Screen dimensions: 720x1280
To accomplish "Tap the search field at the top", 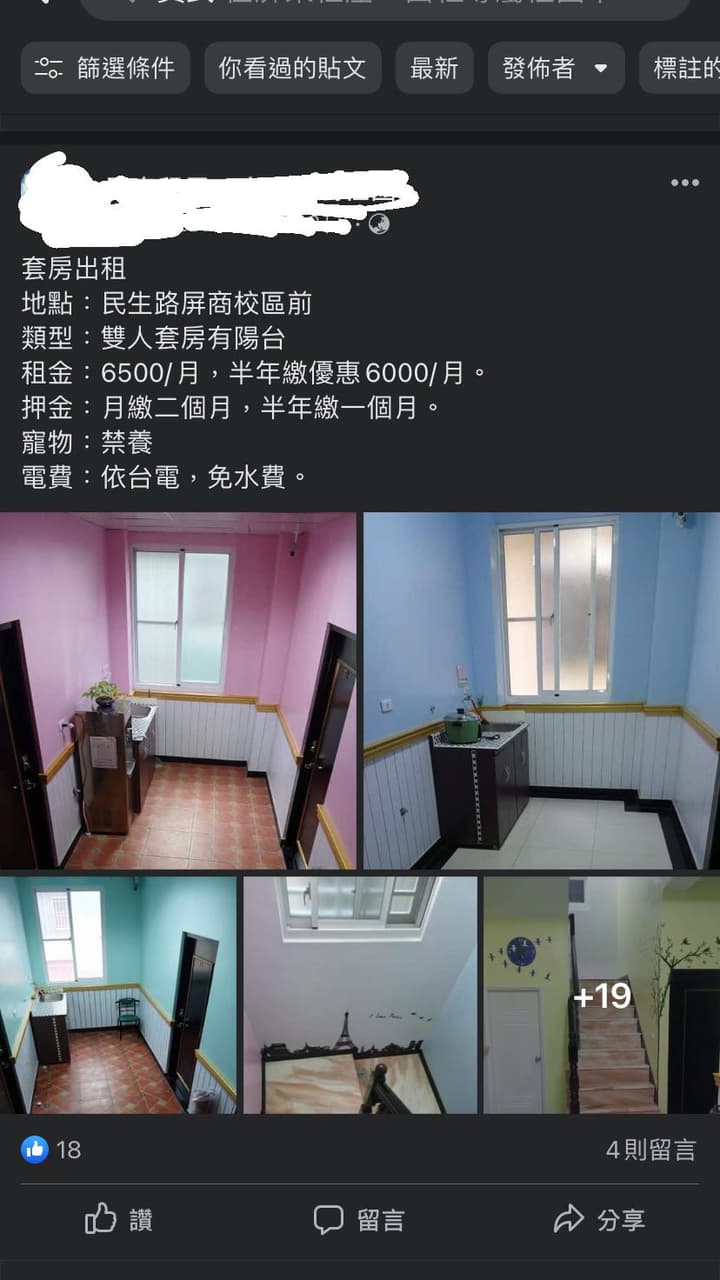I will [x=385, y=6].
